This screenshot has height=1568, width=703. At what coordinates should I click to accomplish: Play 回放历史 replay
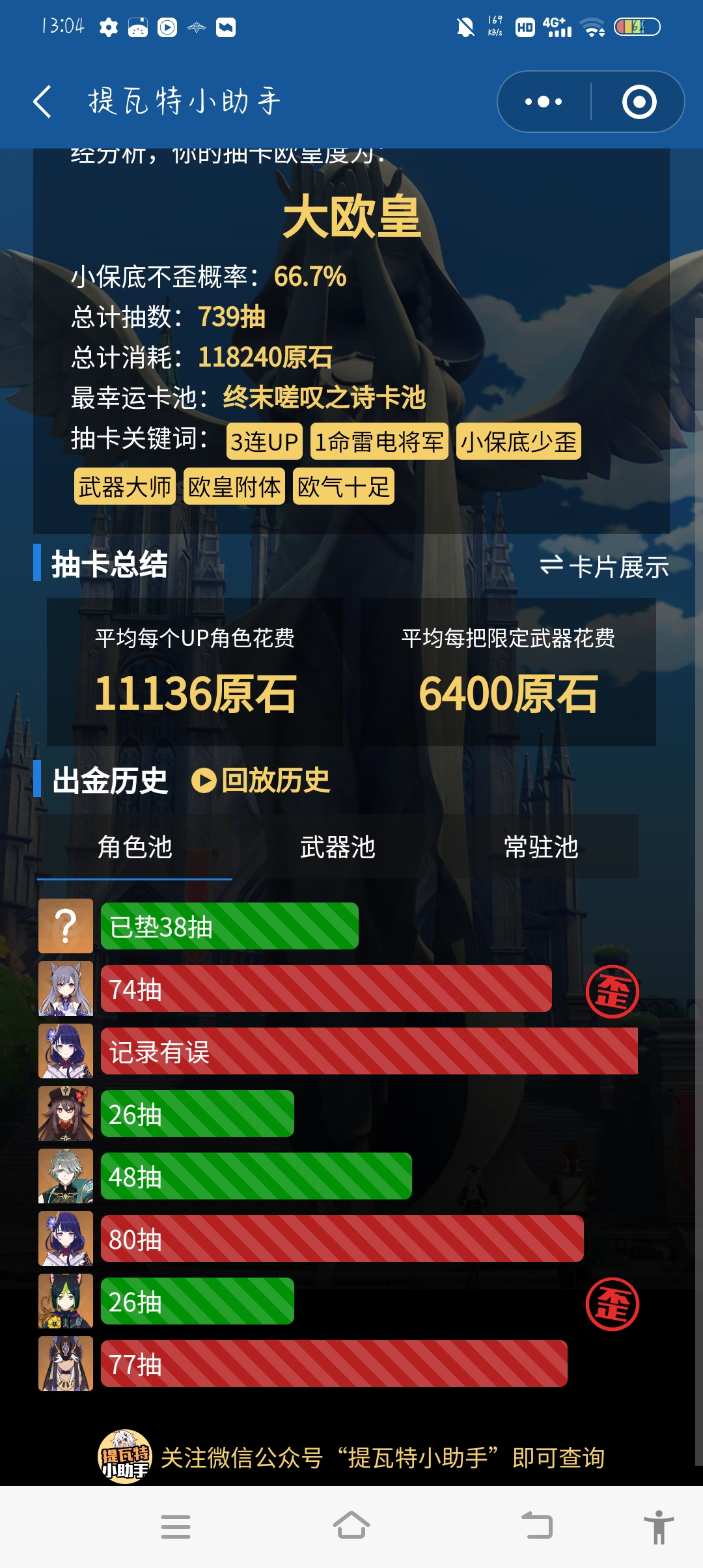[262, 780]
